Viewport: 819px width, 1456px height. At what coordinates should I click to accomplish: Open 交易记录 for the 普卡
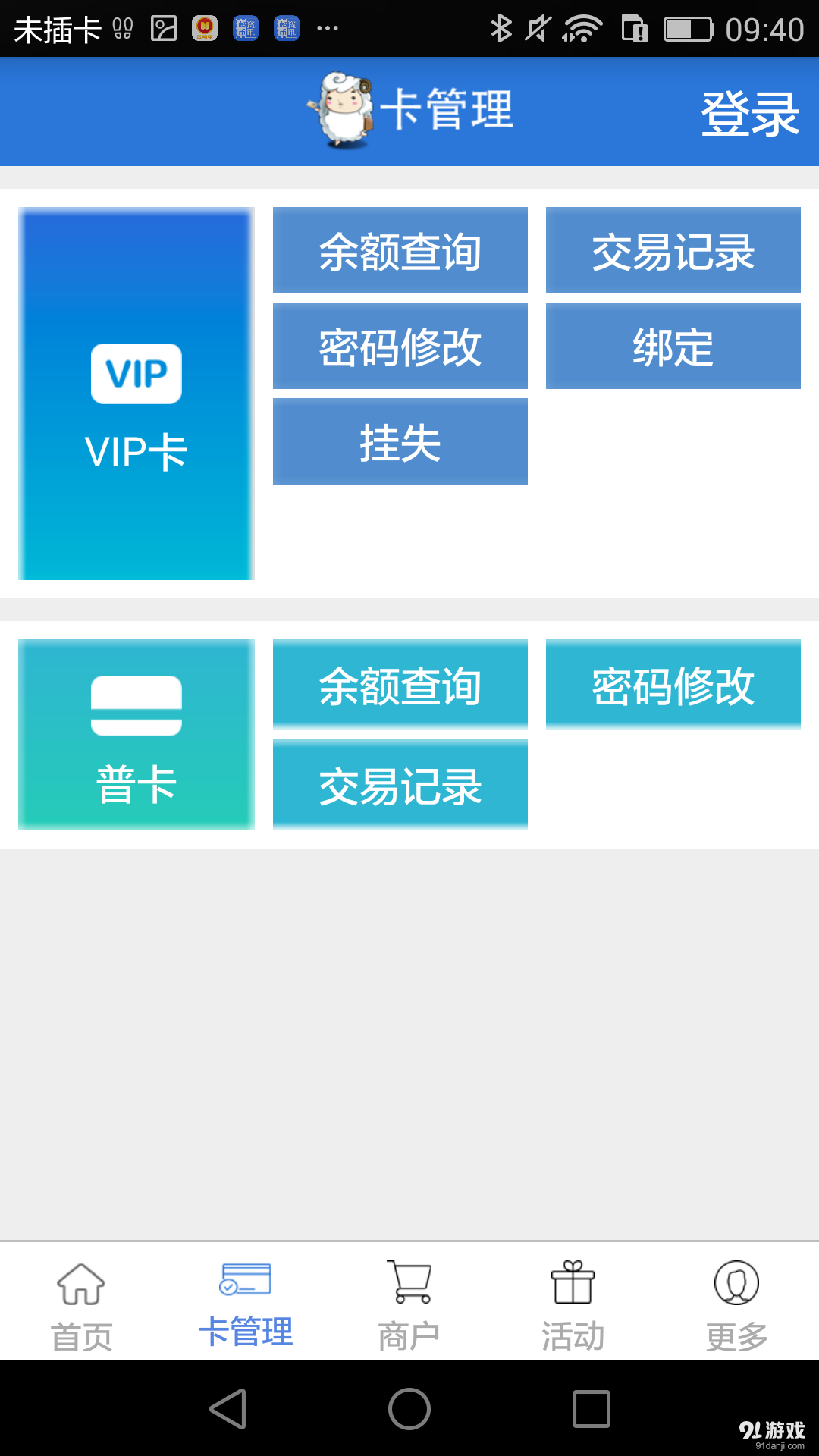400,785
